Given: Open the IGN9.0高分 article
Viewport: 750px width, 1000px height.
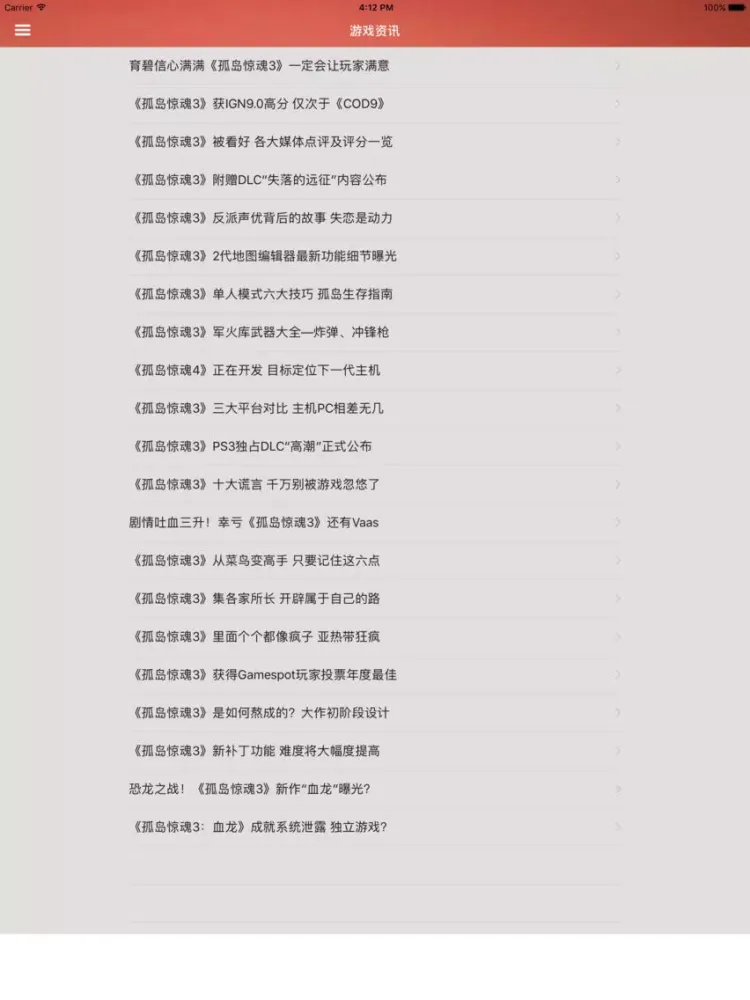Looking at the screenshot, I should [258, 104].
